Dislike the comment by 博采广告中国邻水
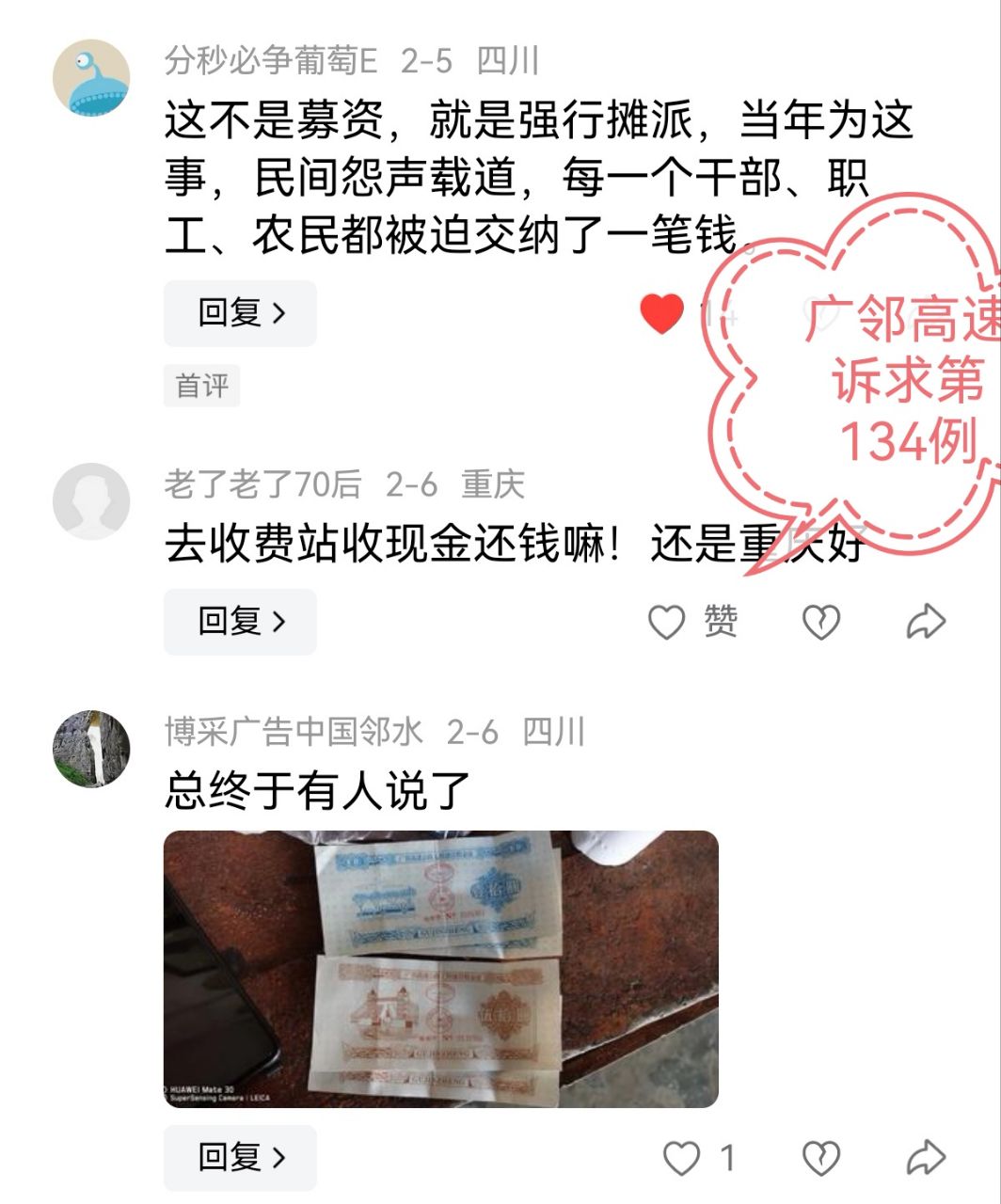This screenshot has height=1204, width=1001. (x=820, y=1158)
